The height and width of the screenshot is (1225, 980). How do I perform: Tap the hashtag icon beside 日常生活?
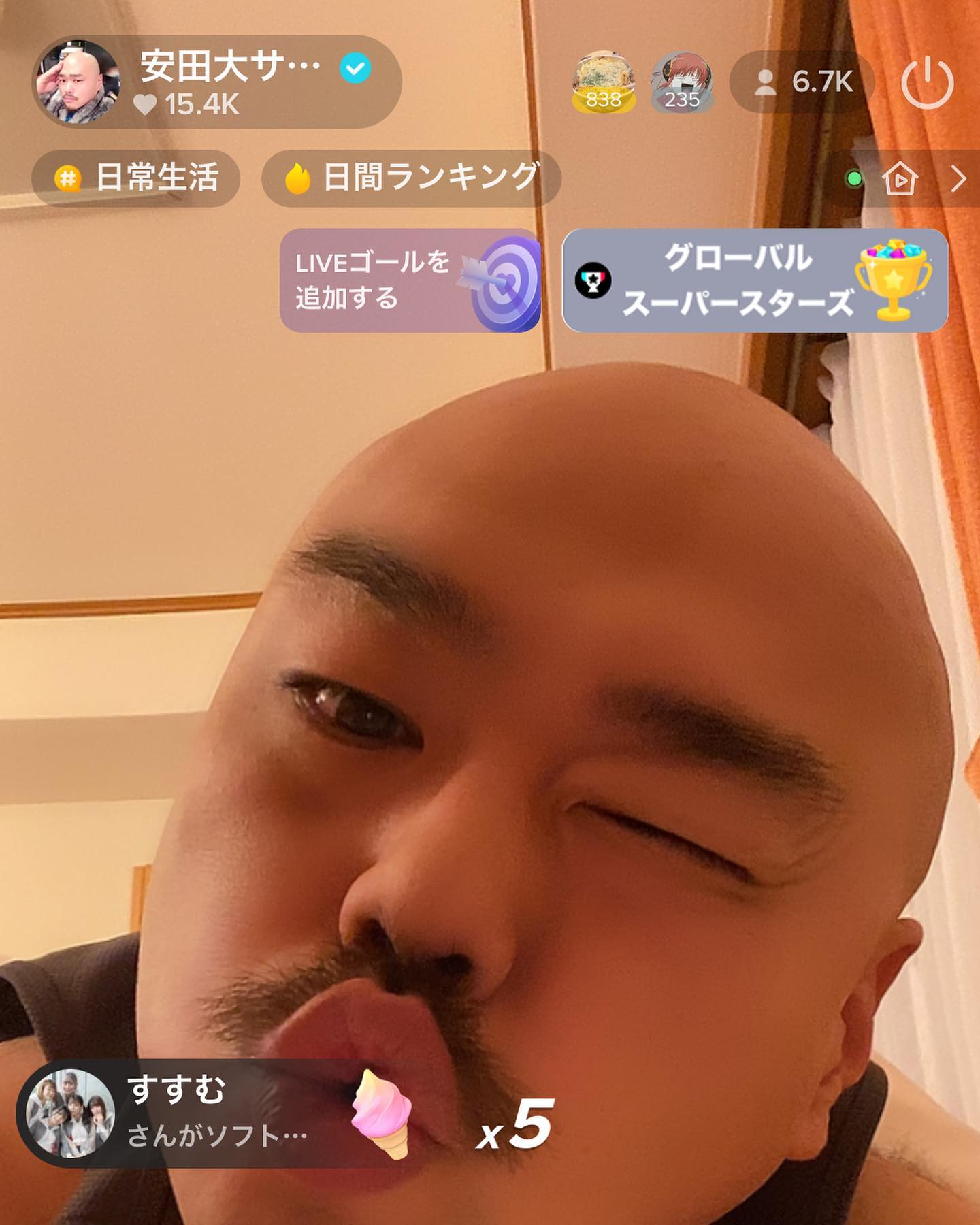[67, 176]
